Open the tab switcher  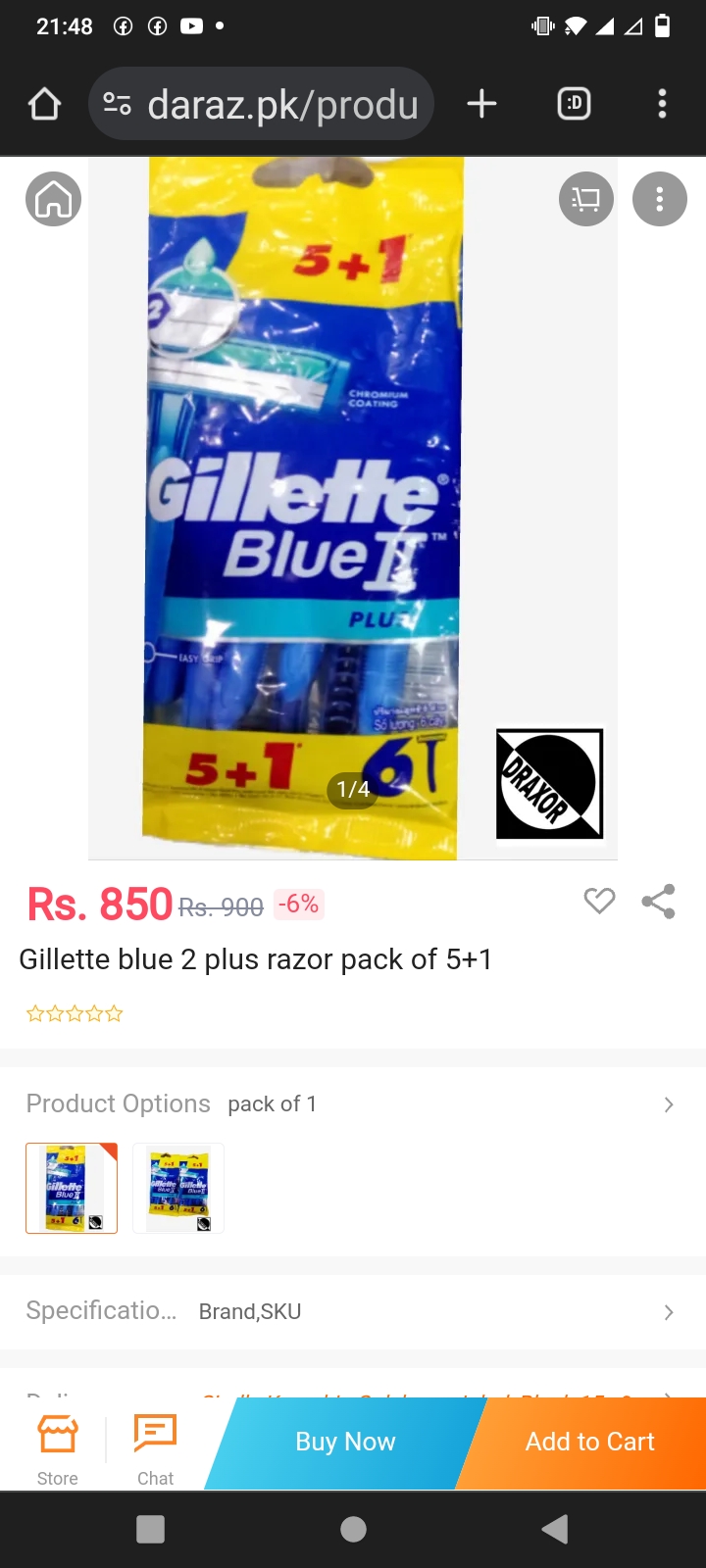(574, 104)
